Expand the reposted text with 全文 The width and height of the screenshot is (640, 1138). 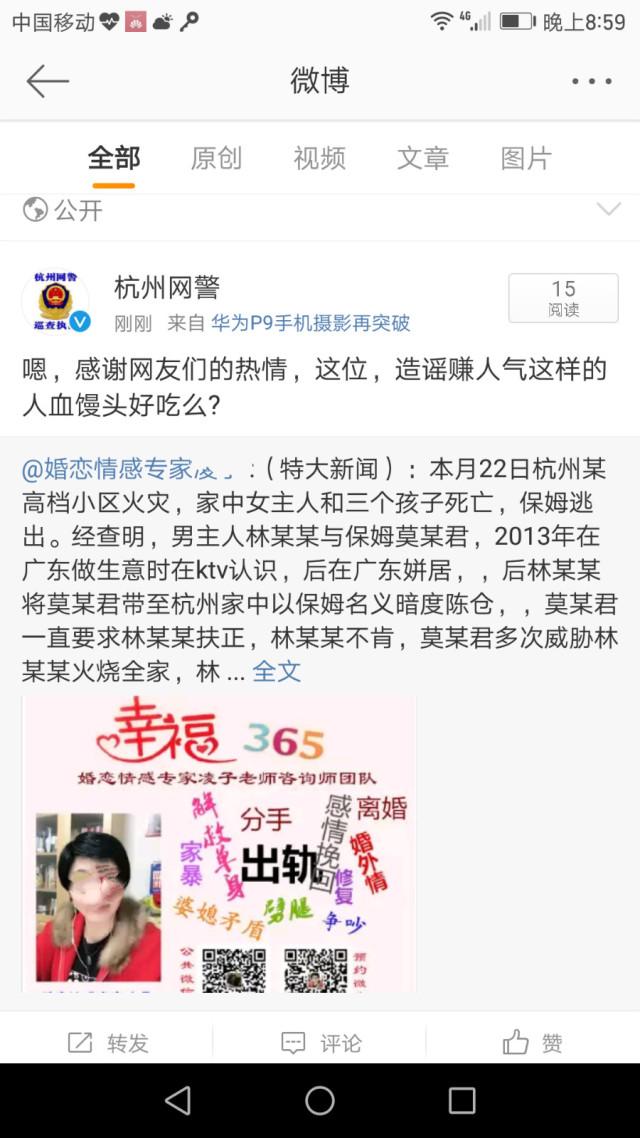[x=276, y=671]
